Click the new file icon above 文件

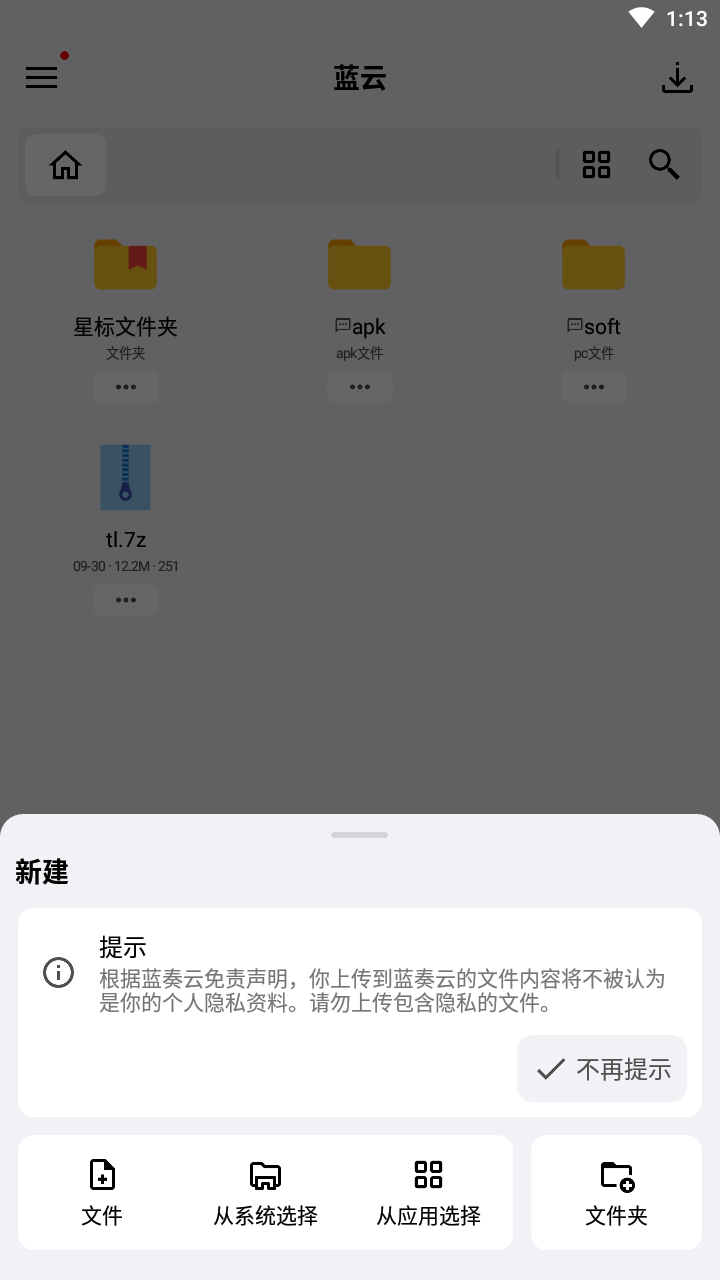pos(101,1174)
